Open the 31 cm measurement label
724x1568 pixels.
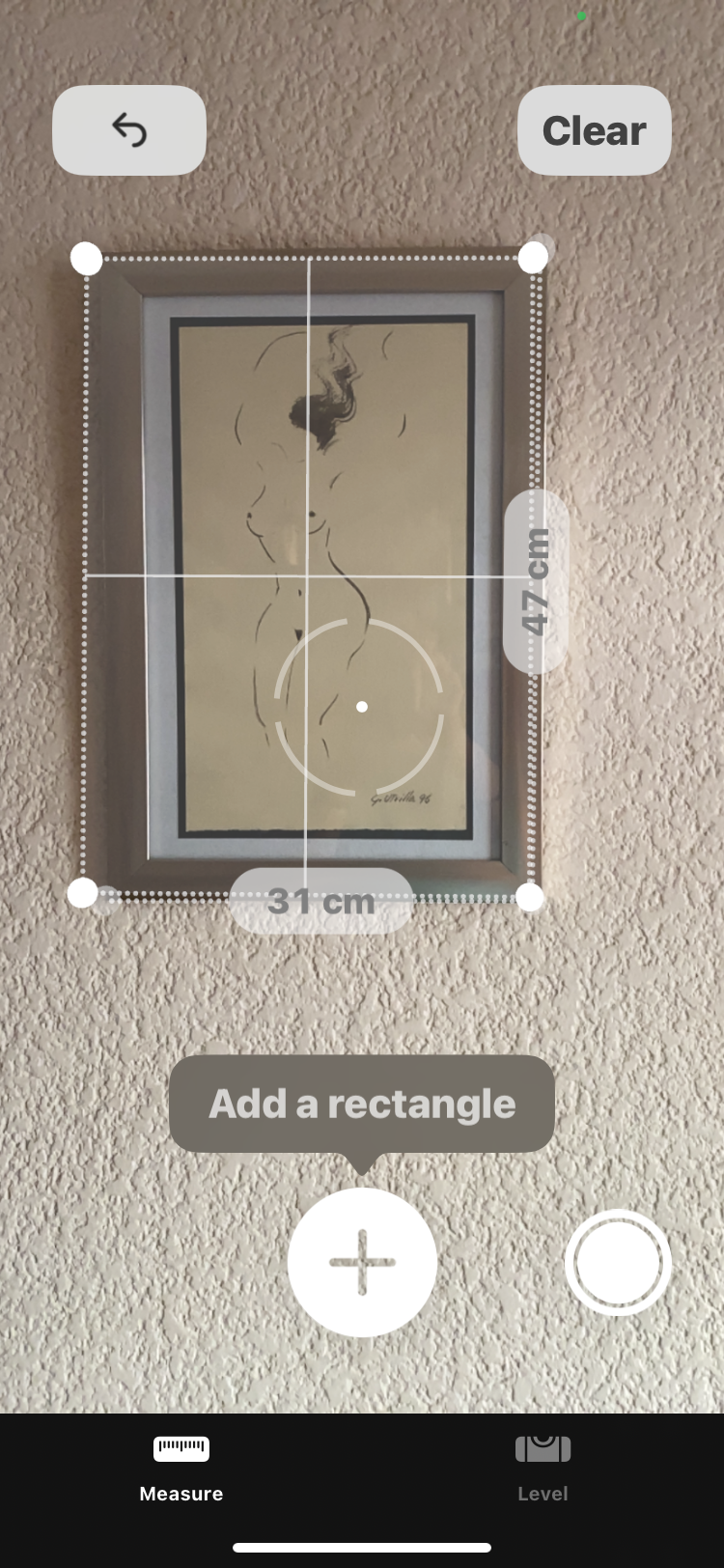click(x=320, y=901)
